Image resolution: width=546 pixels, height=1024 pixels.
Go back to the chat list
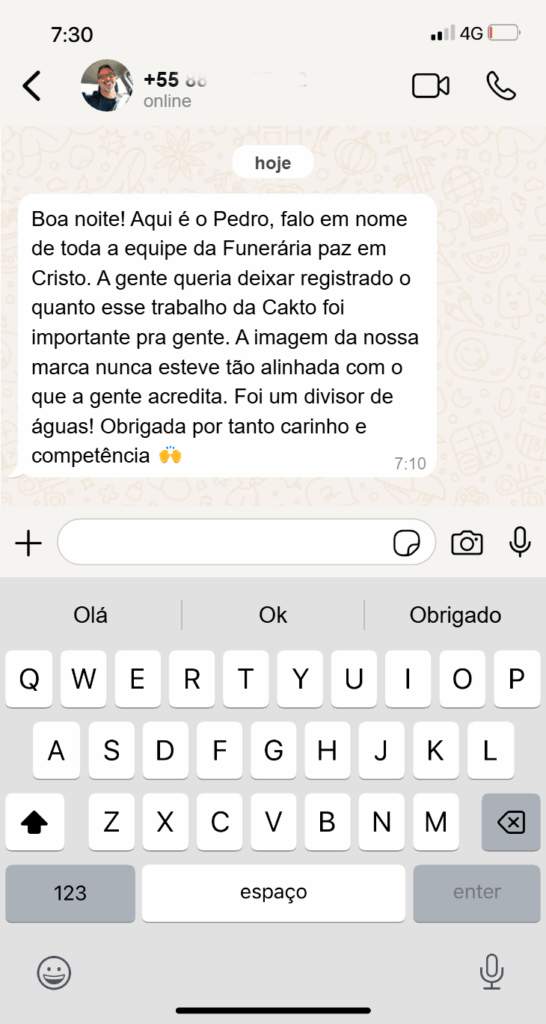(31, 86)
